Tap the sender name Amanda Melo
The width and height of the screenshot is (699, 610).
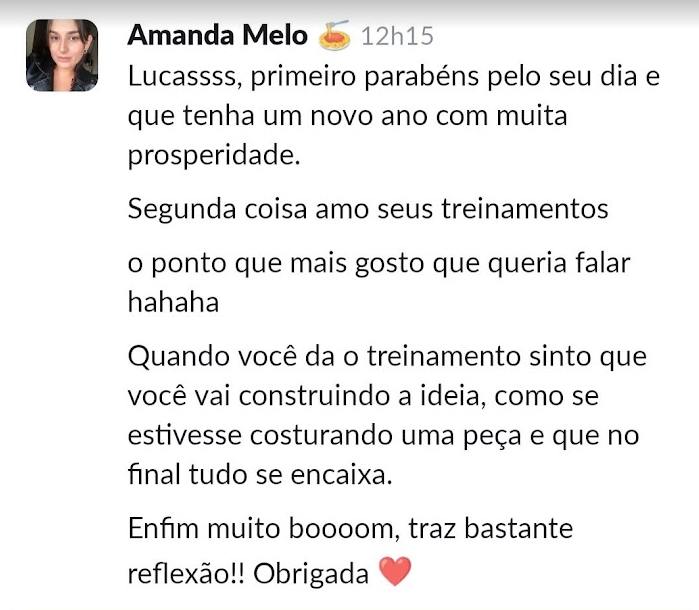[x=218, y=36]
